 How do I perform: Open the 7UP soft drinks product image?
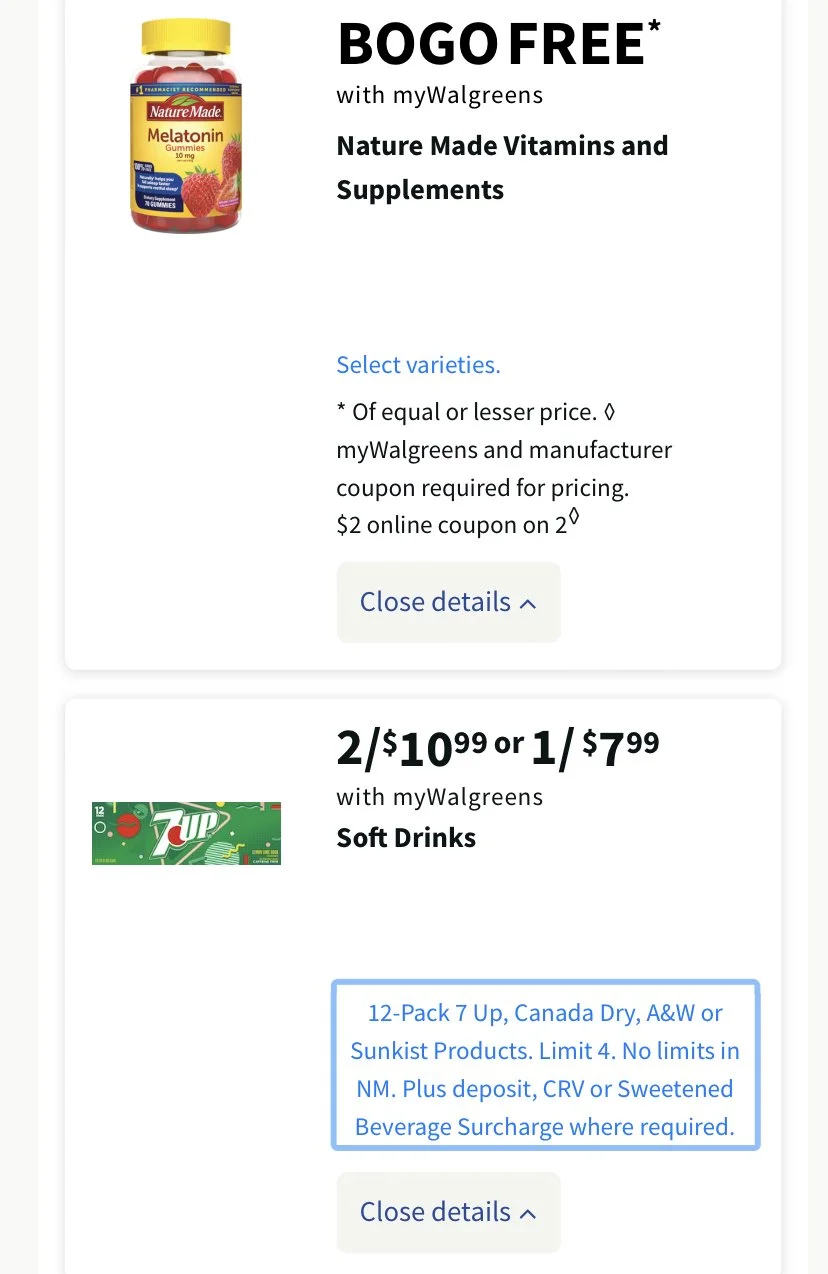click(x=186, y=833)
